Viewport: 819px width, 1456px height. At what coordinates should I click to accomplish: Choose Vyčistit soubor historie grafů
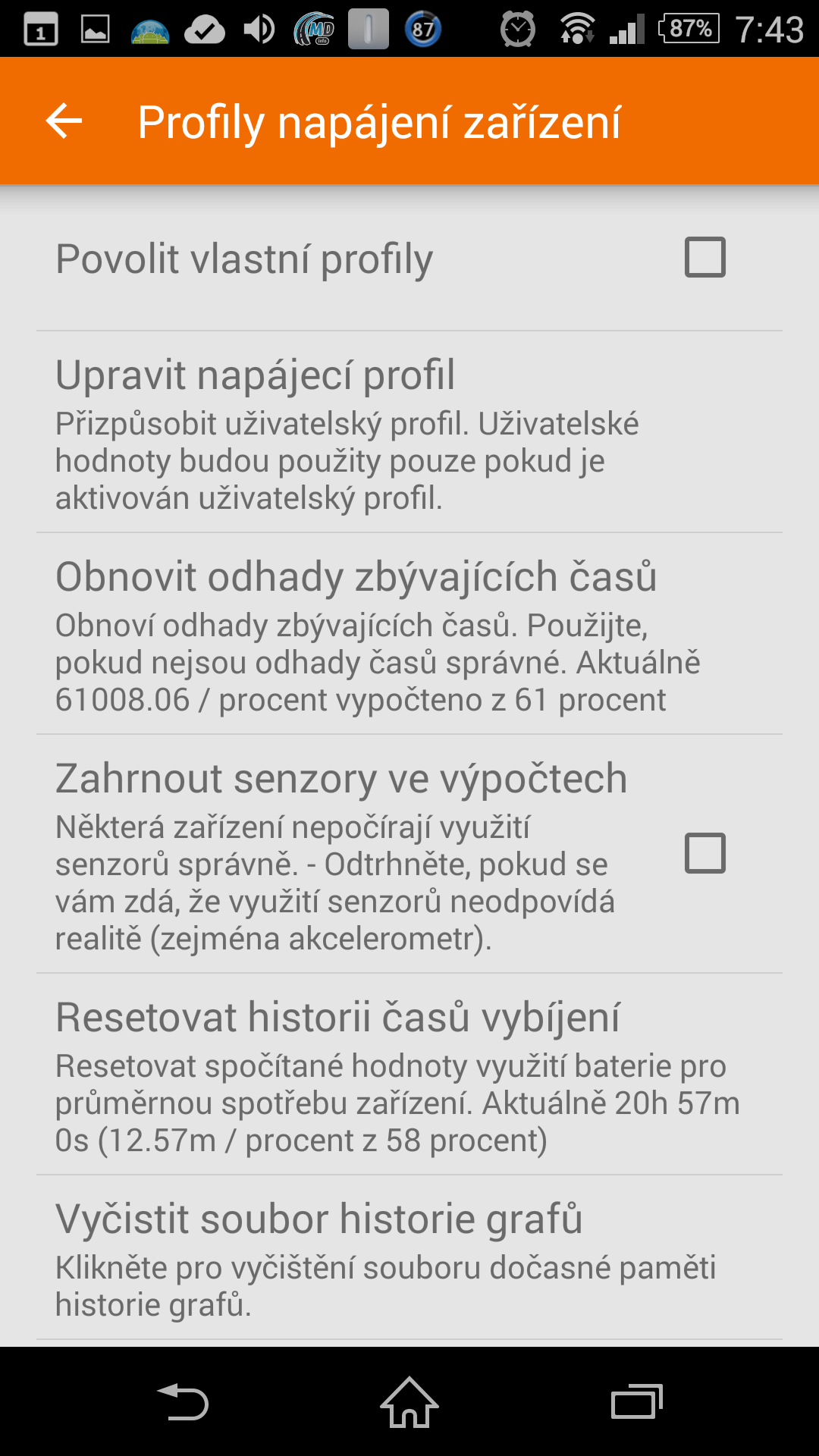coord(409,1257)
